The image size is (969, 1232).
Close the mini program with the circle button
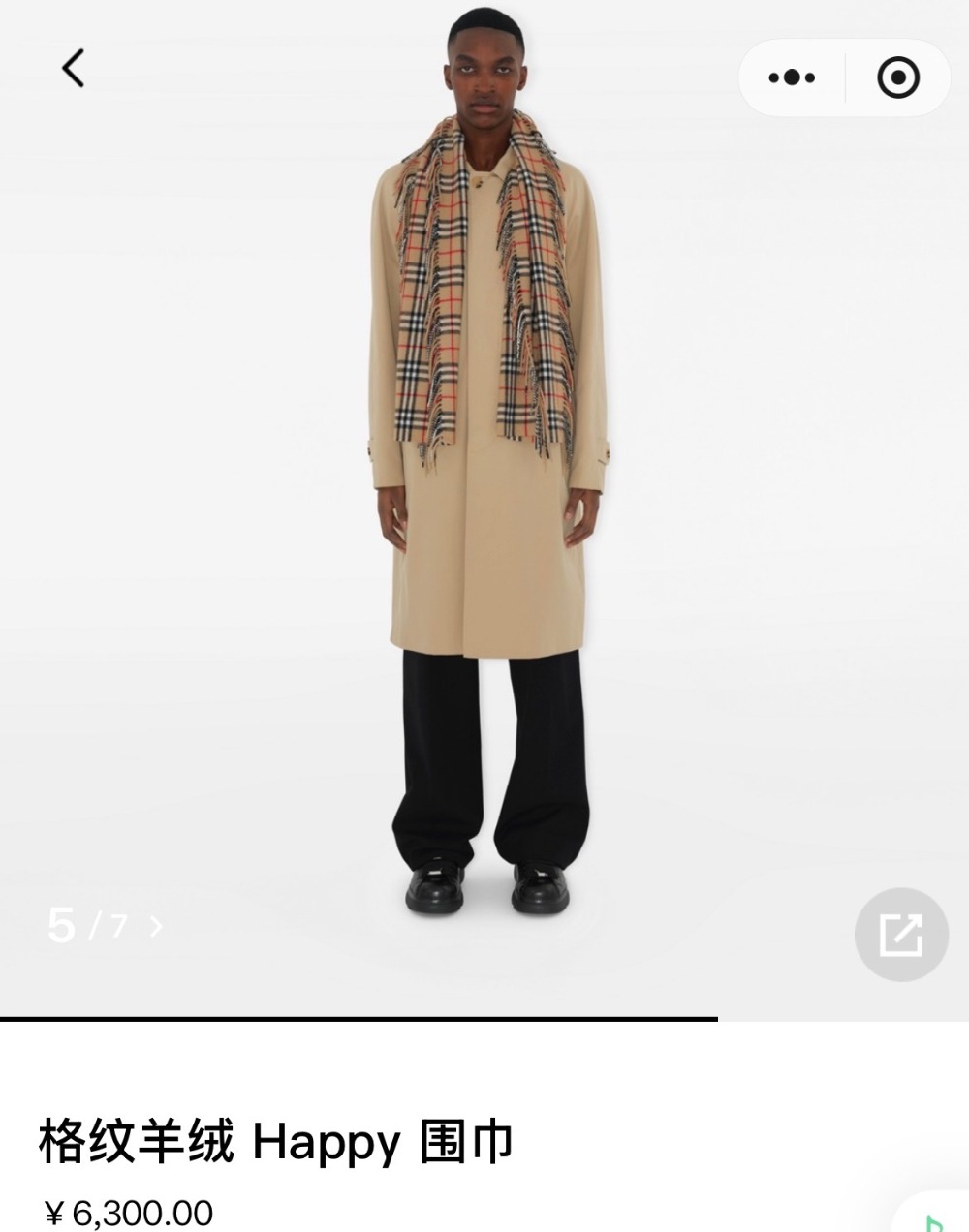[897, 77]
